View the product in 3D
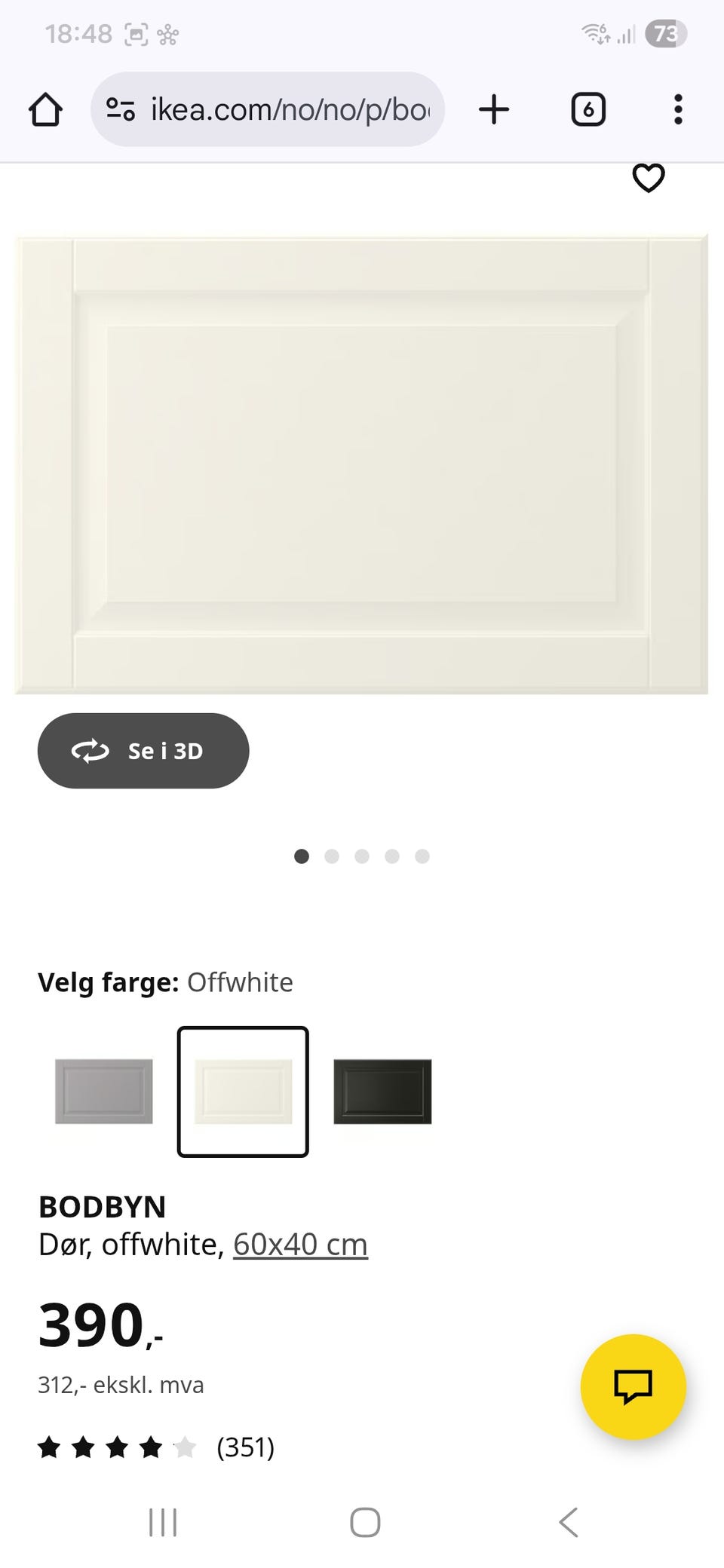This screenshot has width=724, height=1568. coord(143,751)
